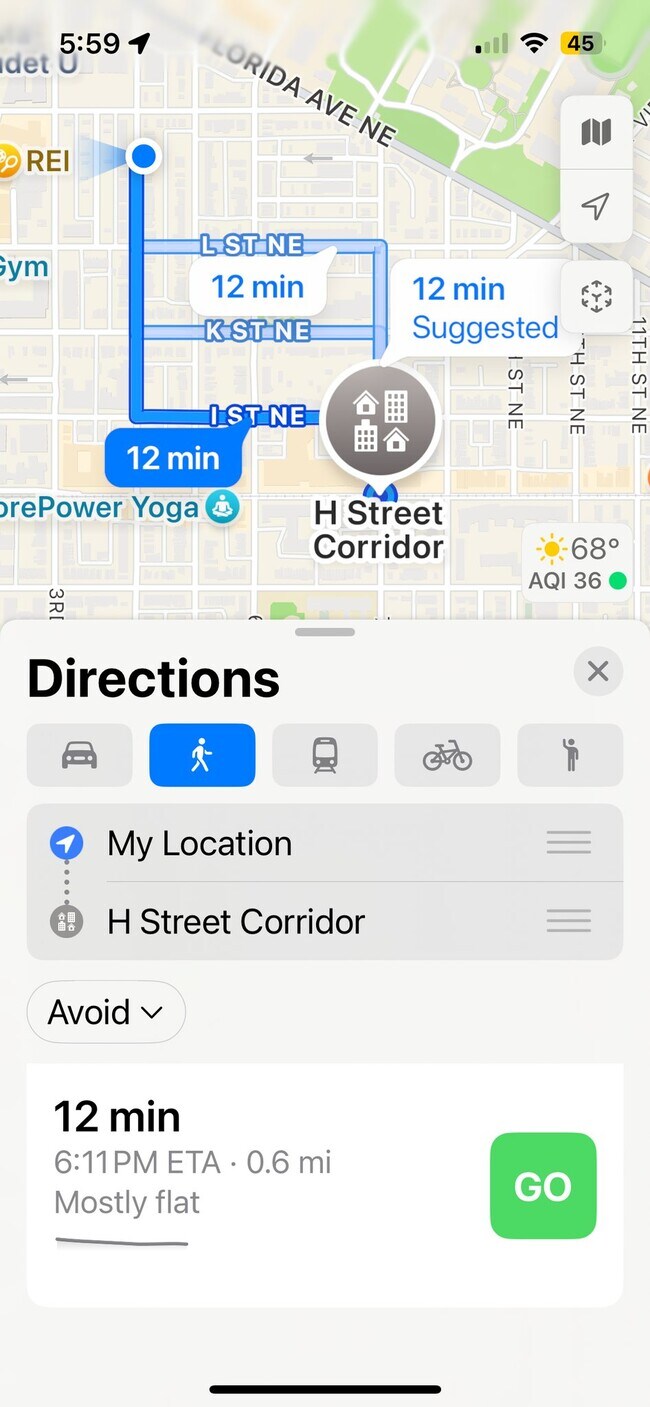Select the Suggested 12 min route label
650x1407 pixels.
pos(485,308)
